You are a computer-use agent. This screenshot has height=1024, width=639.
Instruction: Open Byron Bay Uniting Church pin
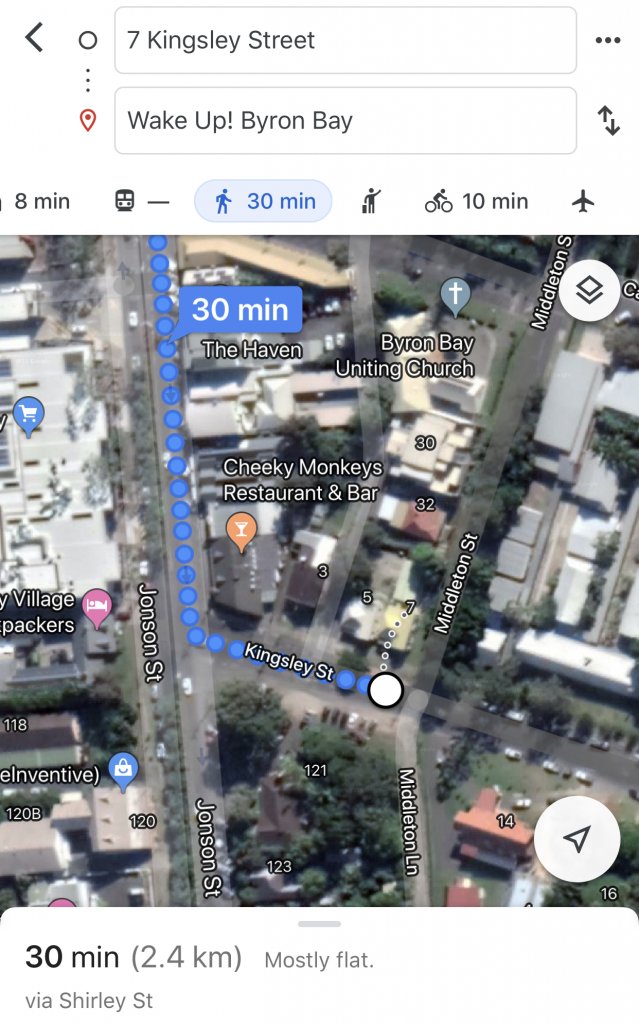(455, 293)
